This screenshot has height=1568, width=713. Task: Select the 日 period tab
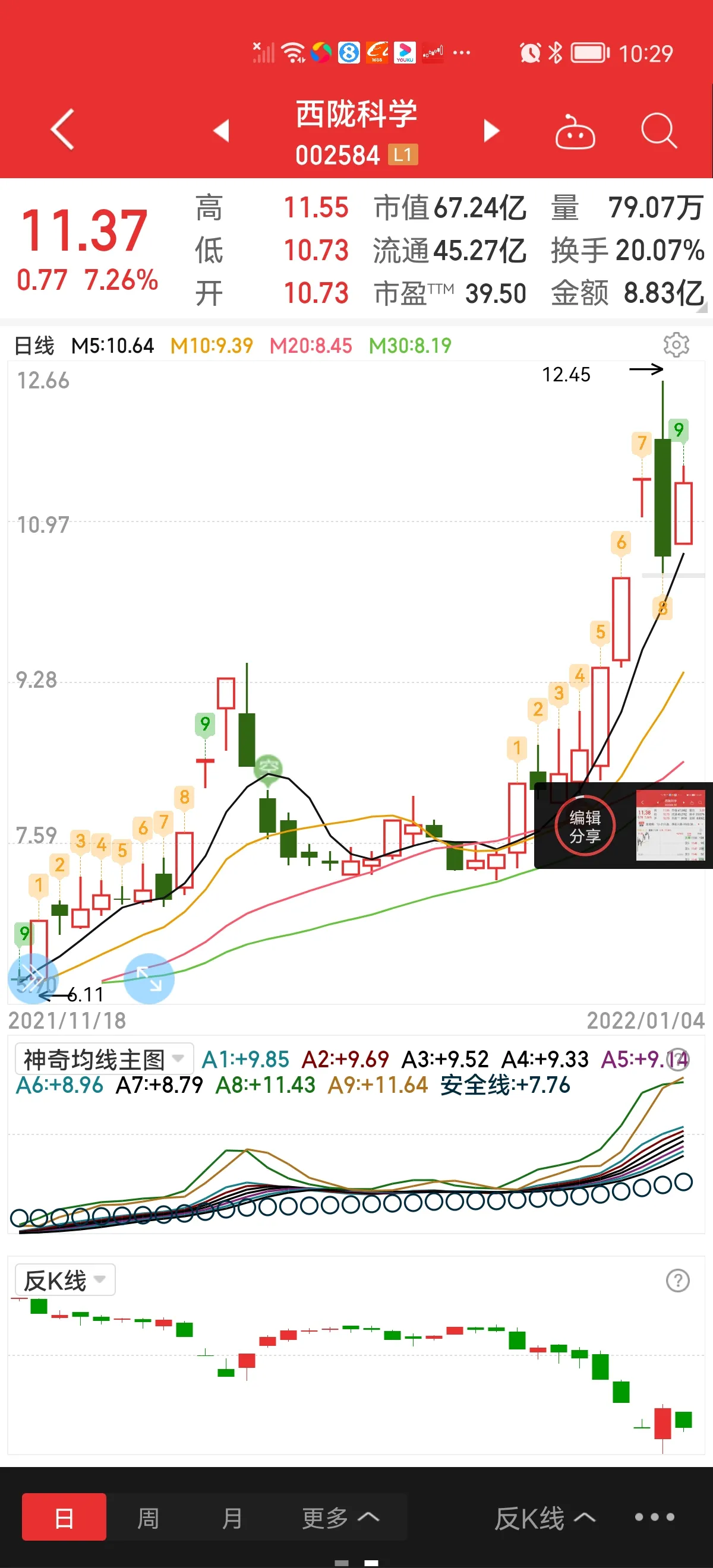[x=64, y=1518]
